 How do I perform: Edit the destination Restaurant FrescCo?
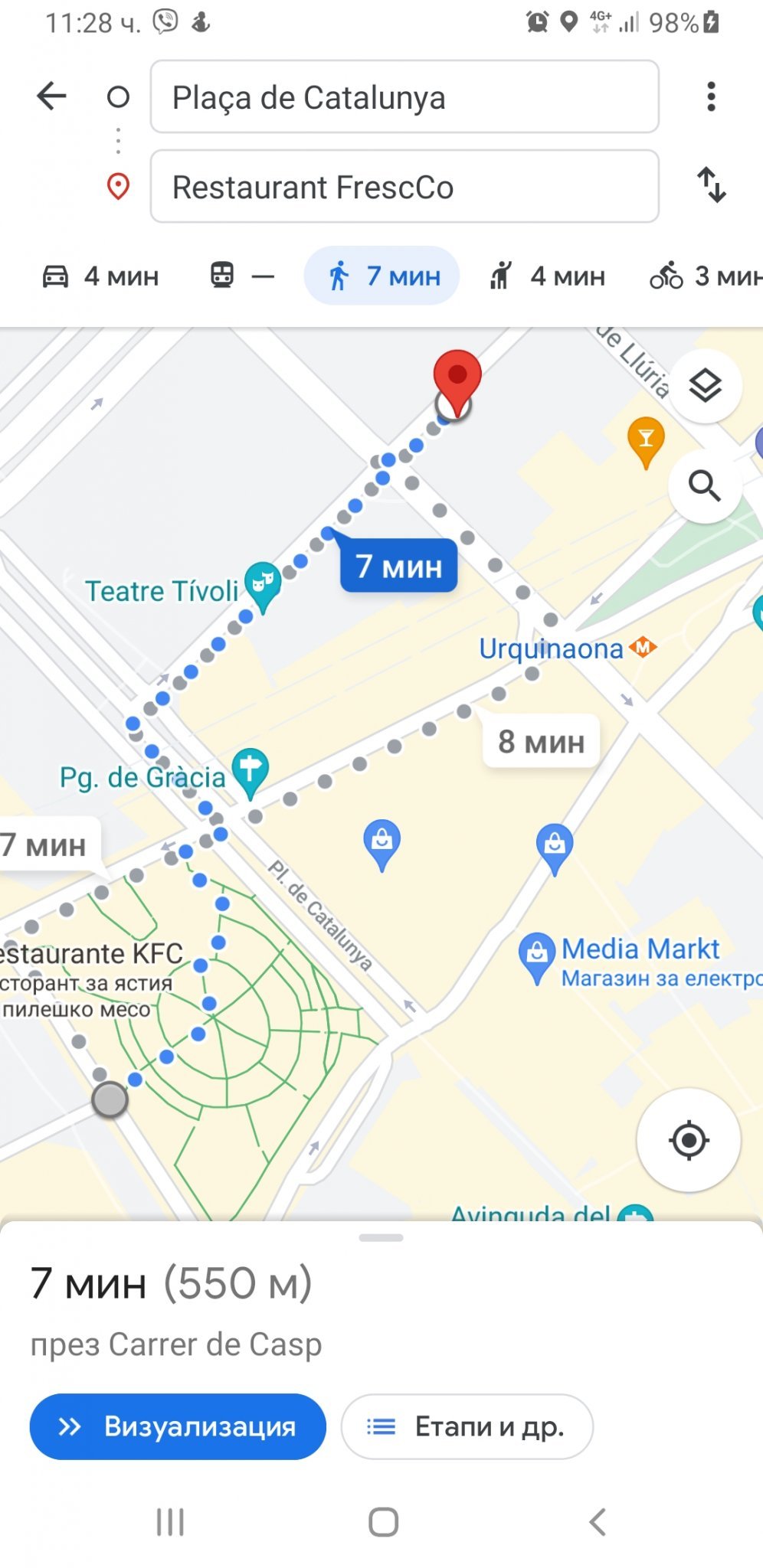point(404,187)
